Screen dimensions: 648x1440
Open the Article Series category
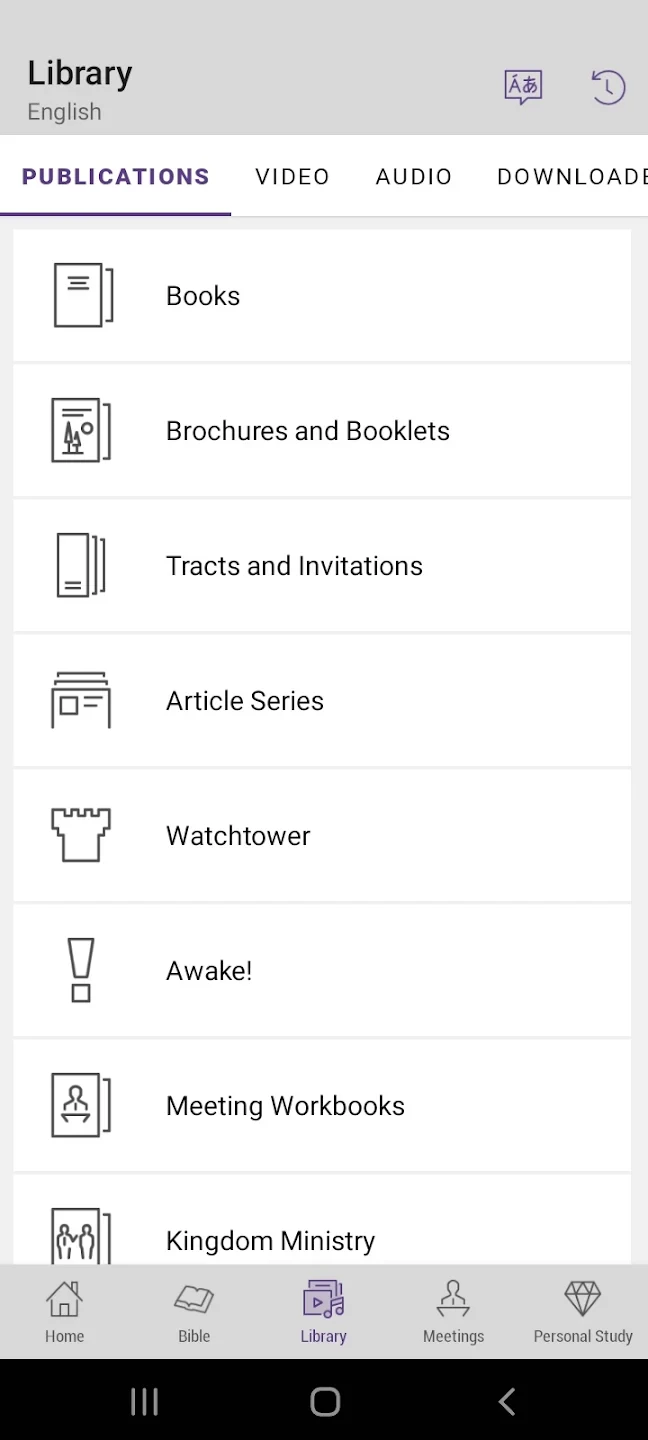322,701
